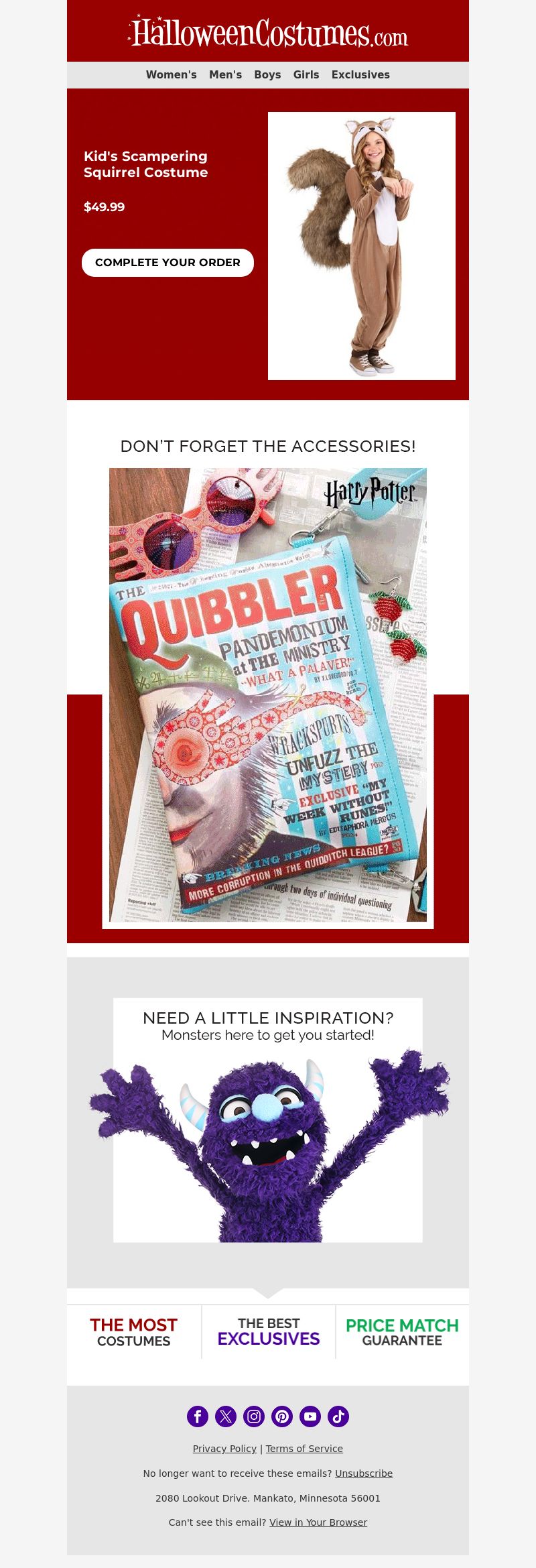The width and height of the screenshot is (536, 1568).
Task: View the Kid's Scampering Squirrel Costume image
Action: (362, 246)
